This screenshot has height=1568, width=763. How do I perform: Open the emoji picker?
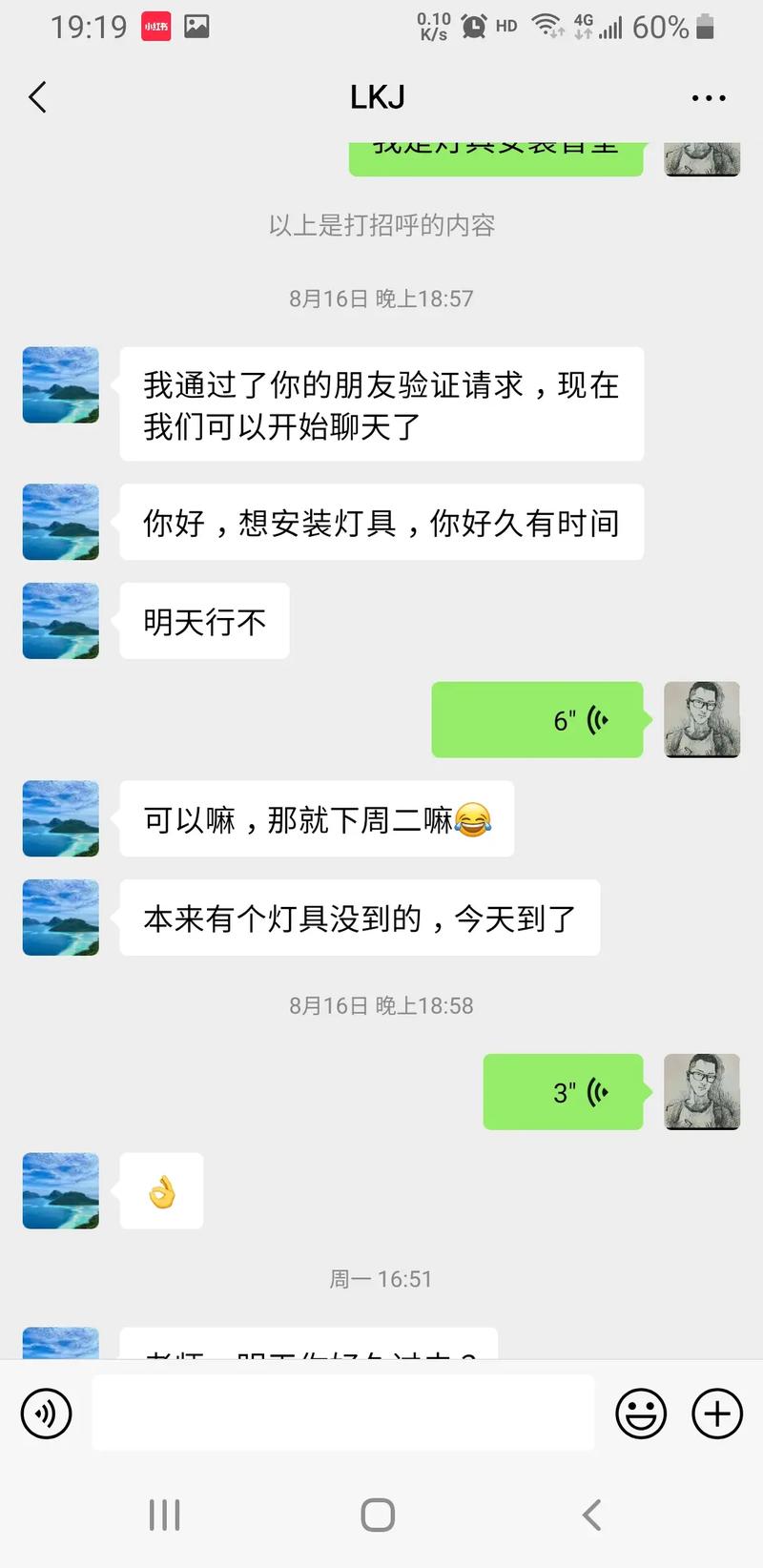click(641, 1414)
